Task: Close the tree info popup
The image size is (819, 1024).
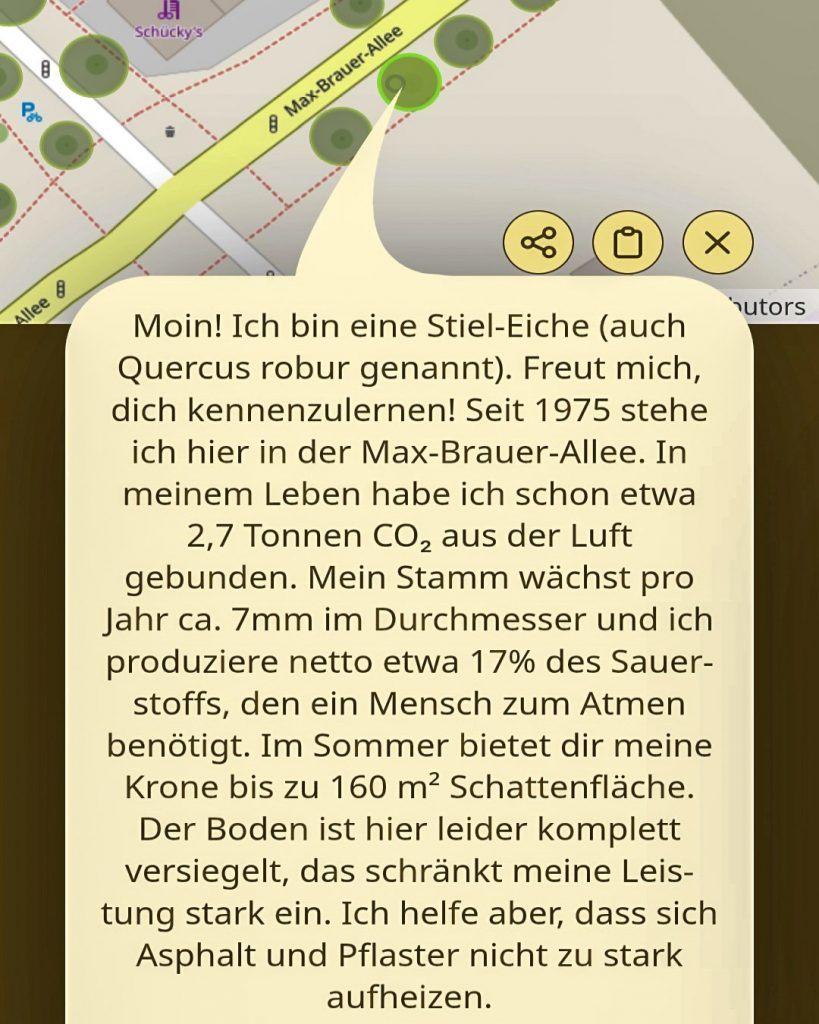Action: 717,243
